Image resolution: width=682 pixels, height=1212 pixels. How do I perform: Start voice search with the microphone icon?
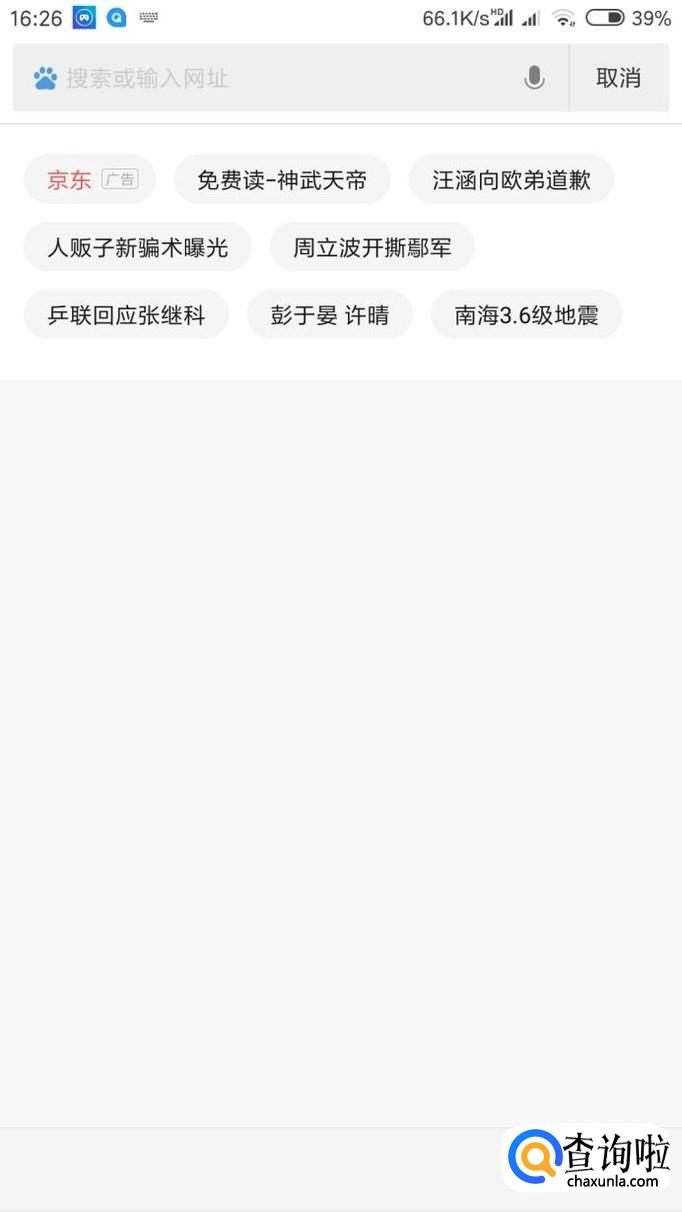tap(534, 78)
